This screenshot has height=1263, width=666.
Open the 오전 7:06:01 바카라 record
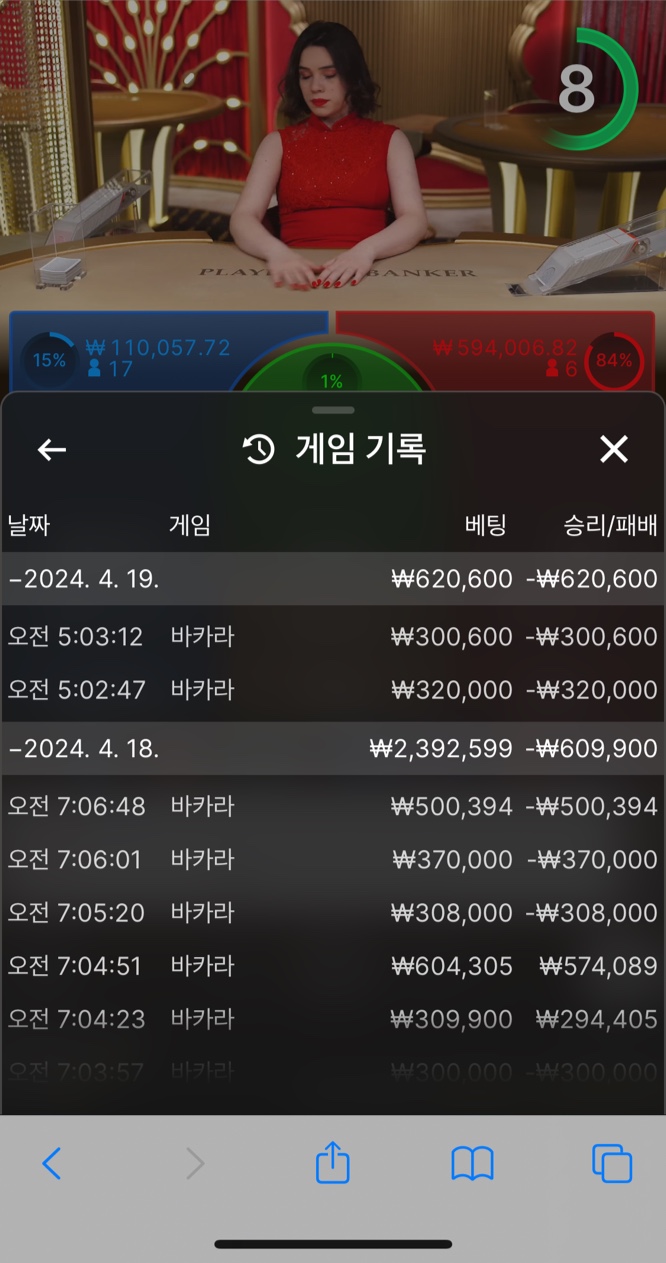[333, 860]
